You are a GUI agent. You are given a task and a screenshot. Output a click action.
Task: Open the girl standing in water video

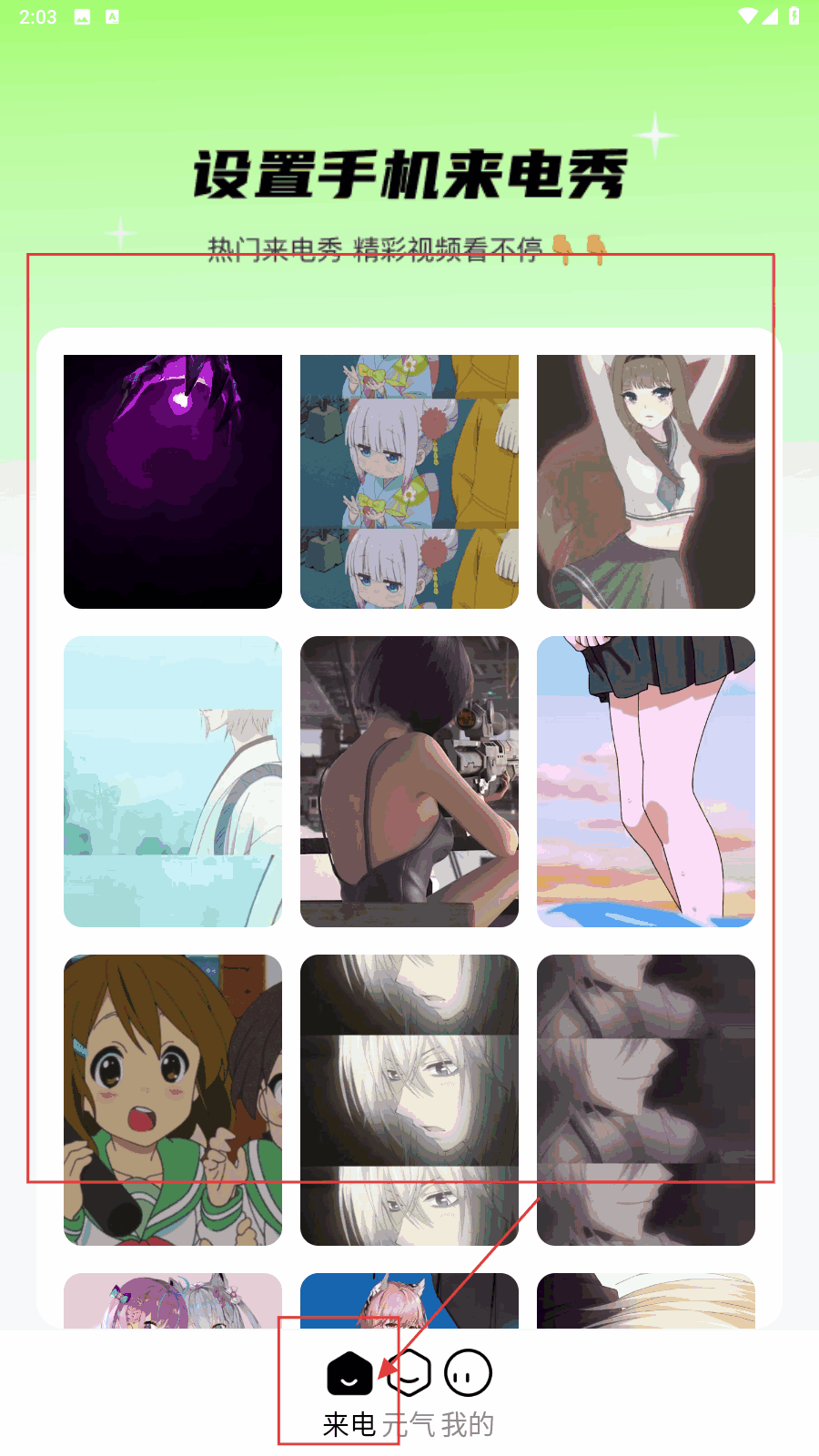(x=646, y=782)
